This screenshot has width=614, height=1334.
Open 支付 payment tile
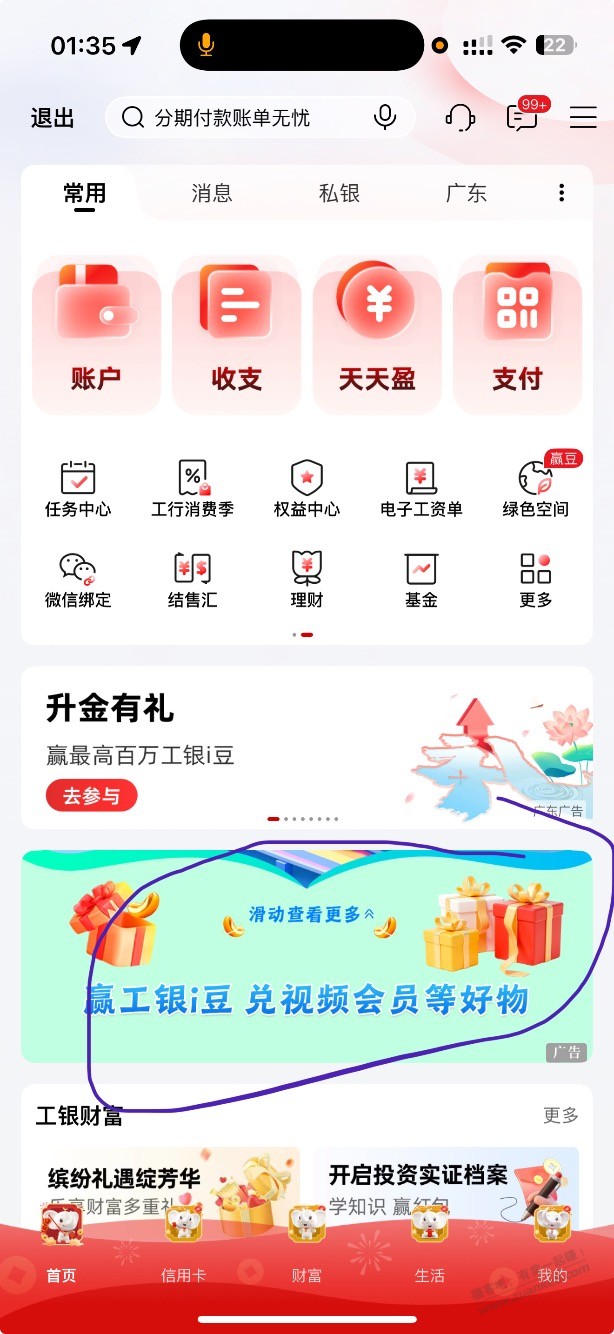(x=517, y=335)
